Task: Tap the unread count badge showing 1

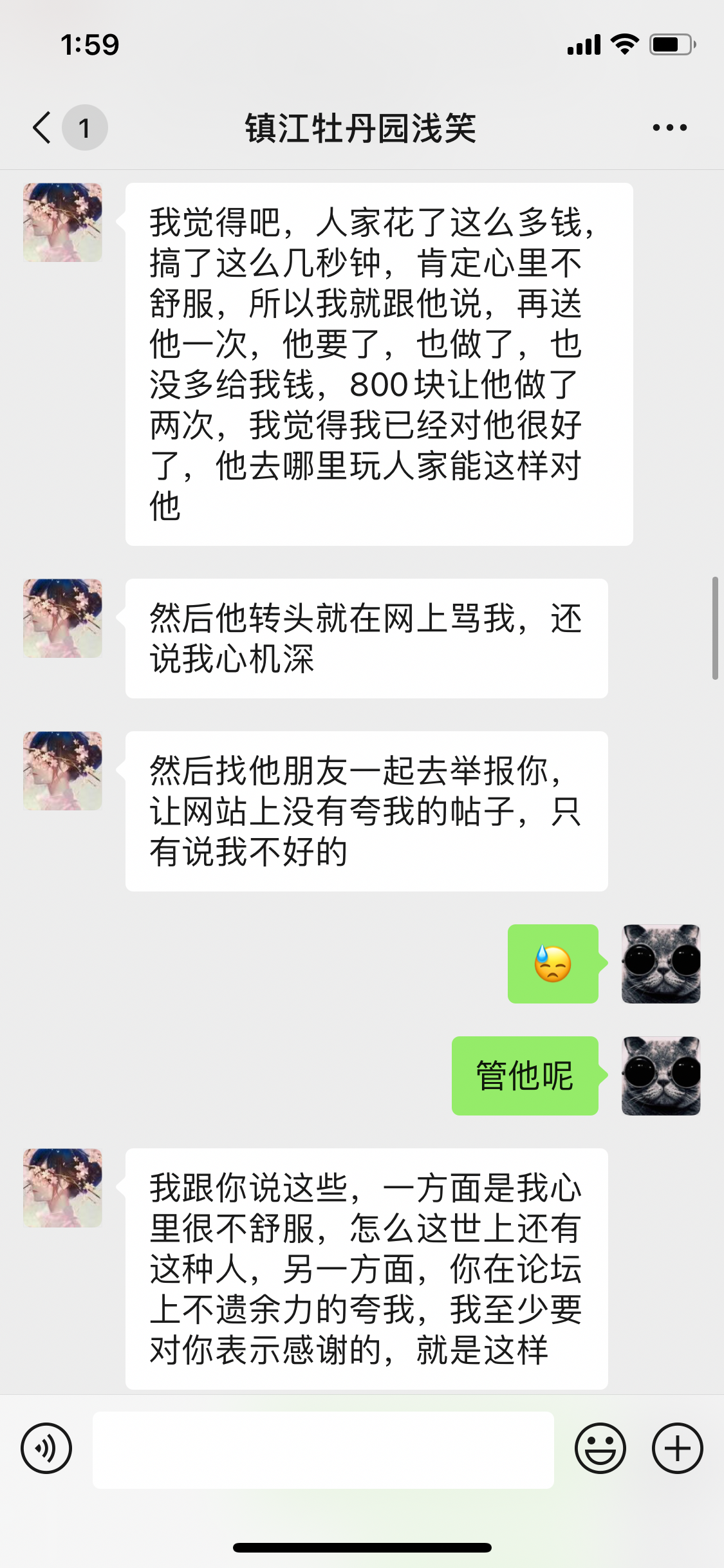Action: (x=84, y=127)
